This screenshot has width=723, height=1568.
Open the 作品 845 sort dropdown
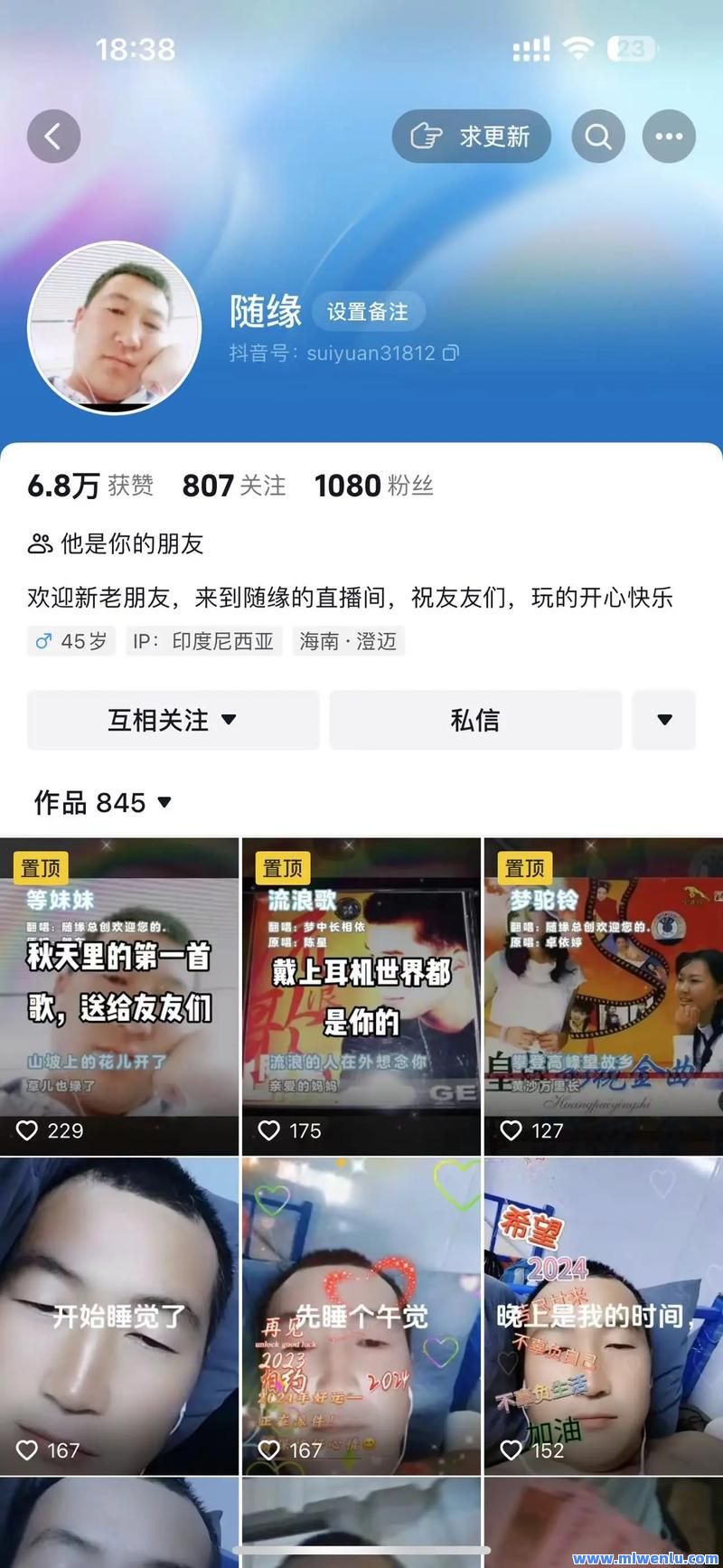coord(103,802)
